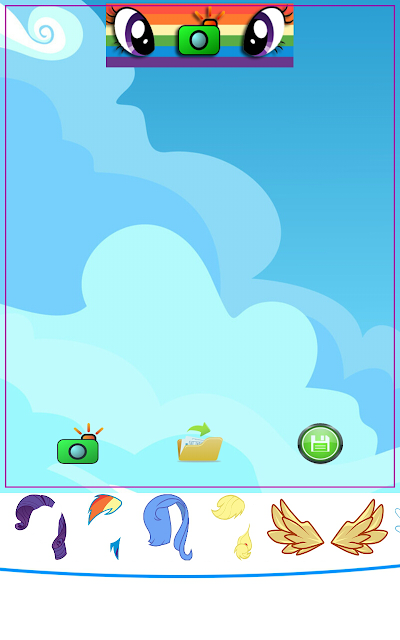This screenshot has height=640, width=400.
Task: Save the picture with the green disk
Action: pos(320,443)
